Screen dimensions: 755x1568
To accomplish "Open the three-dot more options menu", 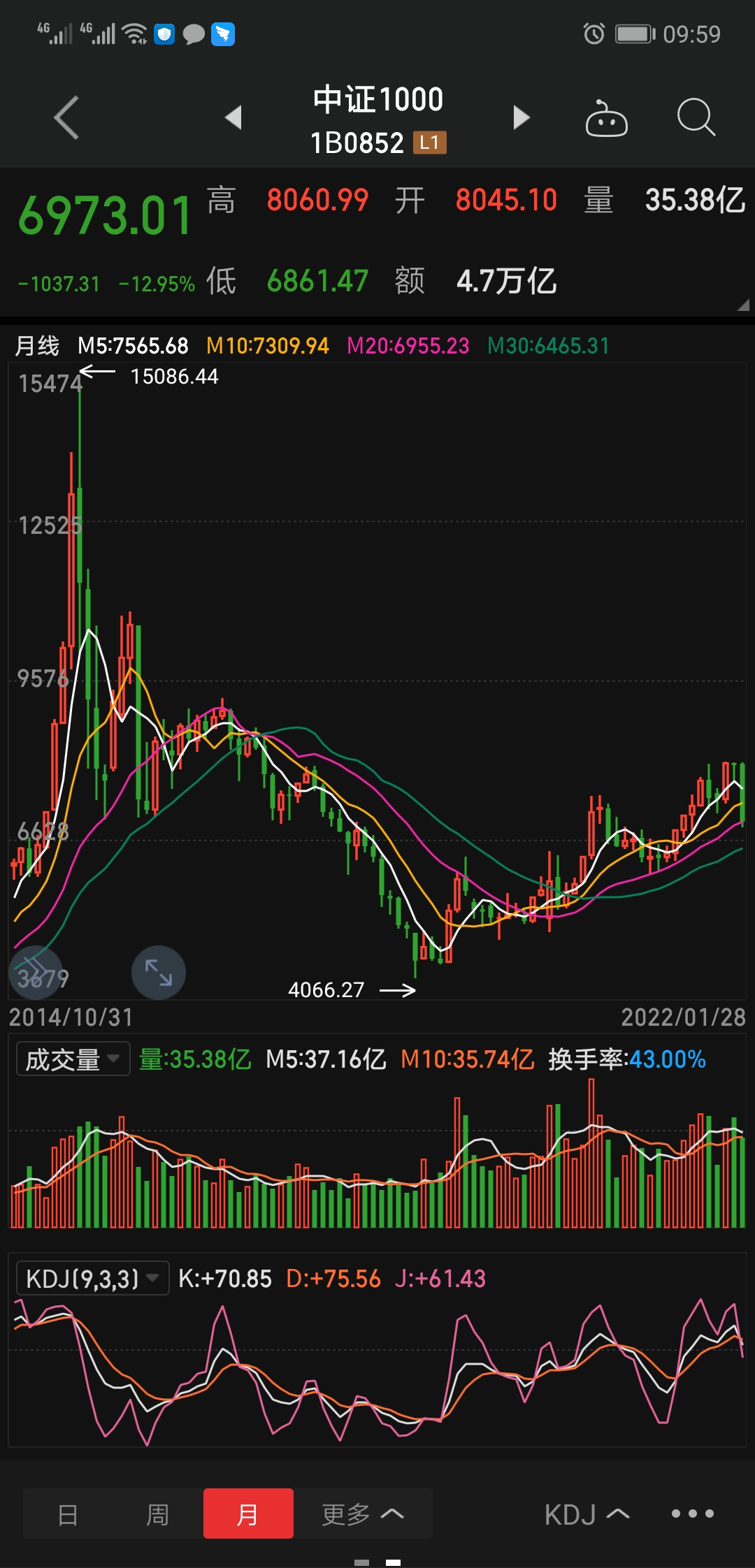I will point(692,1513).
